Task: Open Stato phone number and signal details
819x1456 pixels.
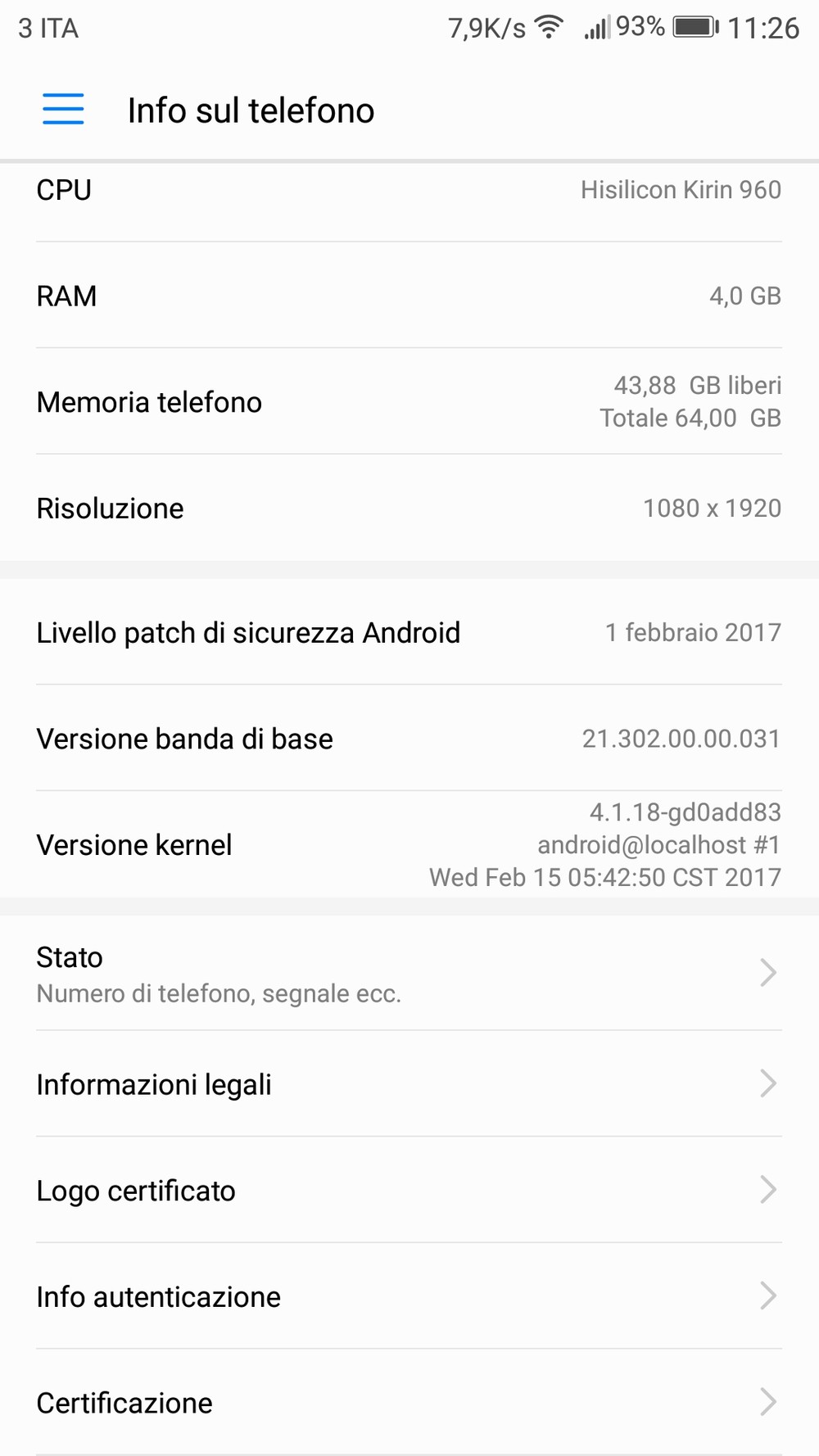Action: (409, 973)
